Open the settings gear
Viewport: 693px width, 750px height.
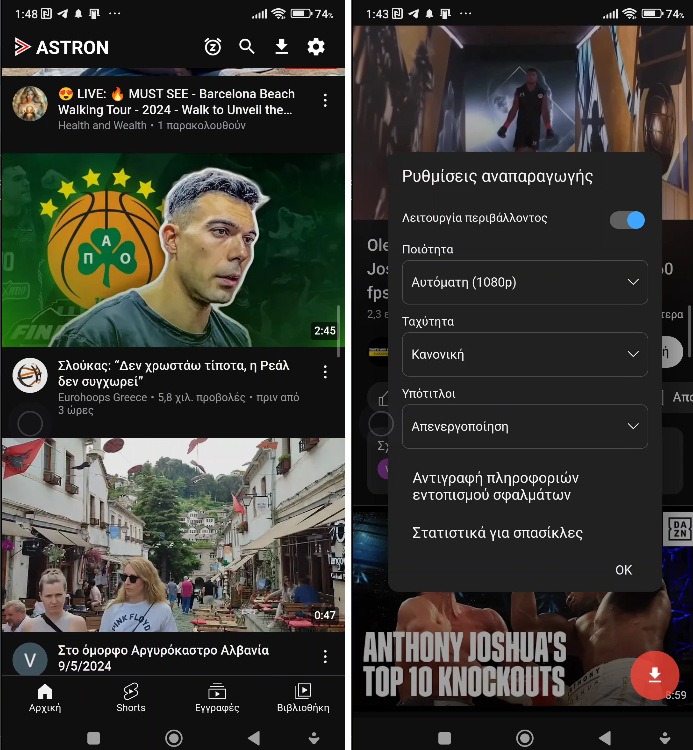pos(316,47)
